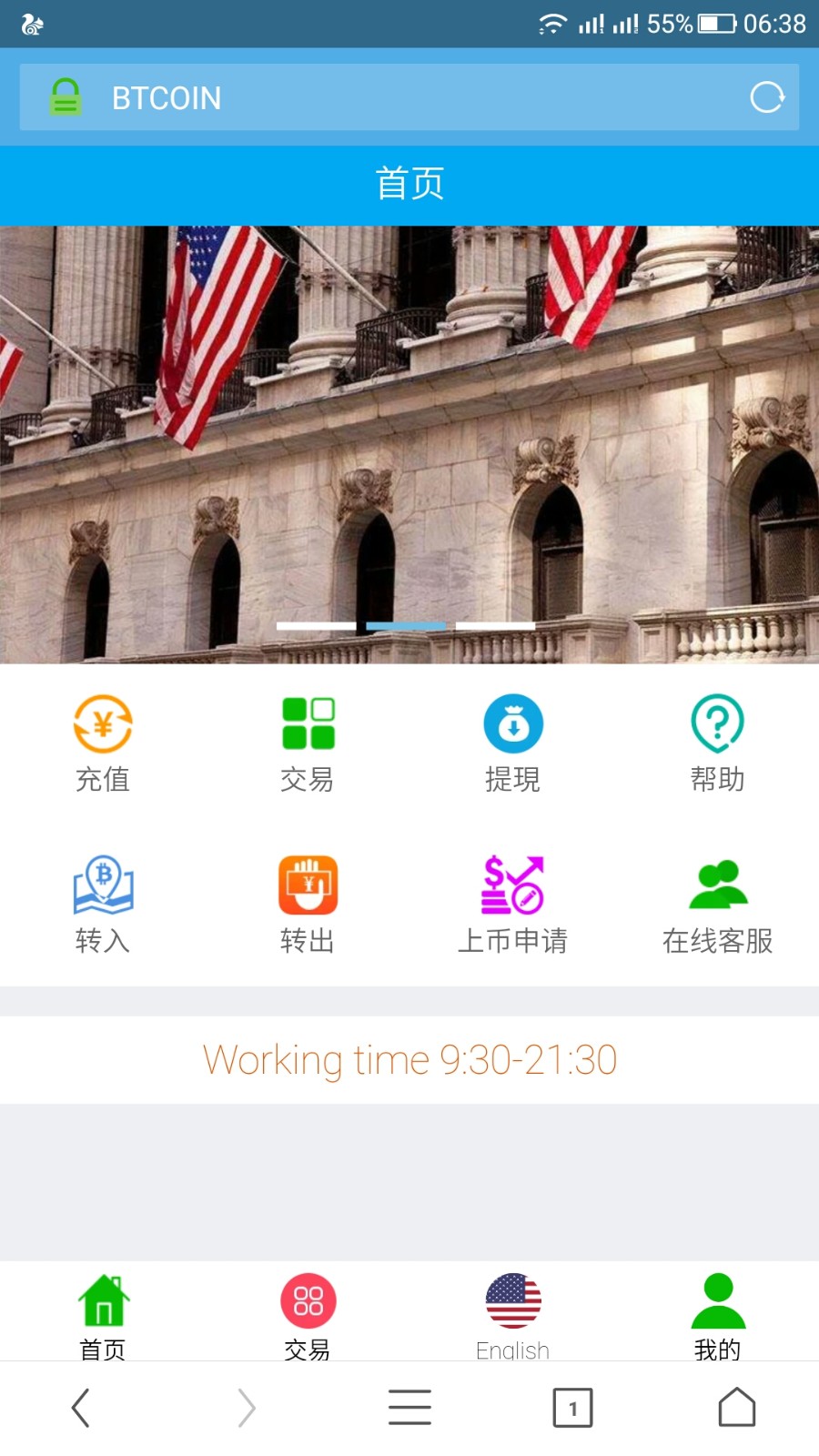
Task: Open the browser menu with three lines
Action: point(409,1406)
